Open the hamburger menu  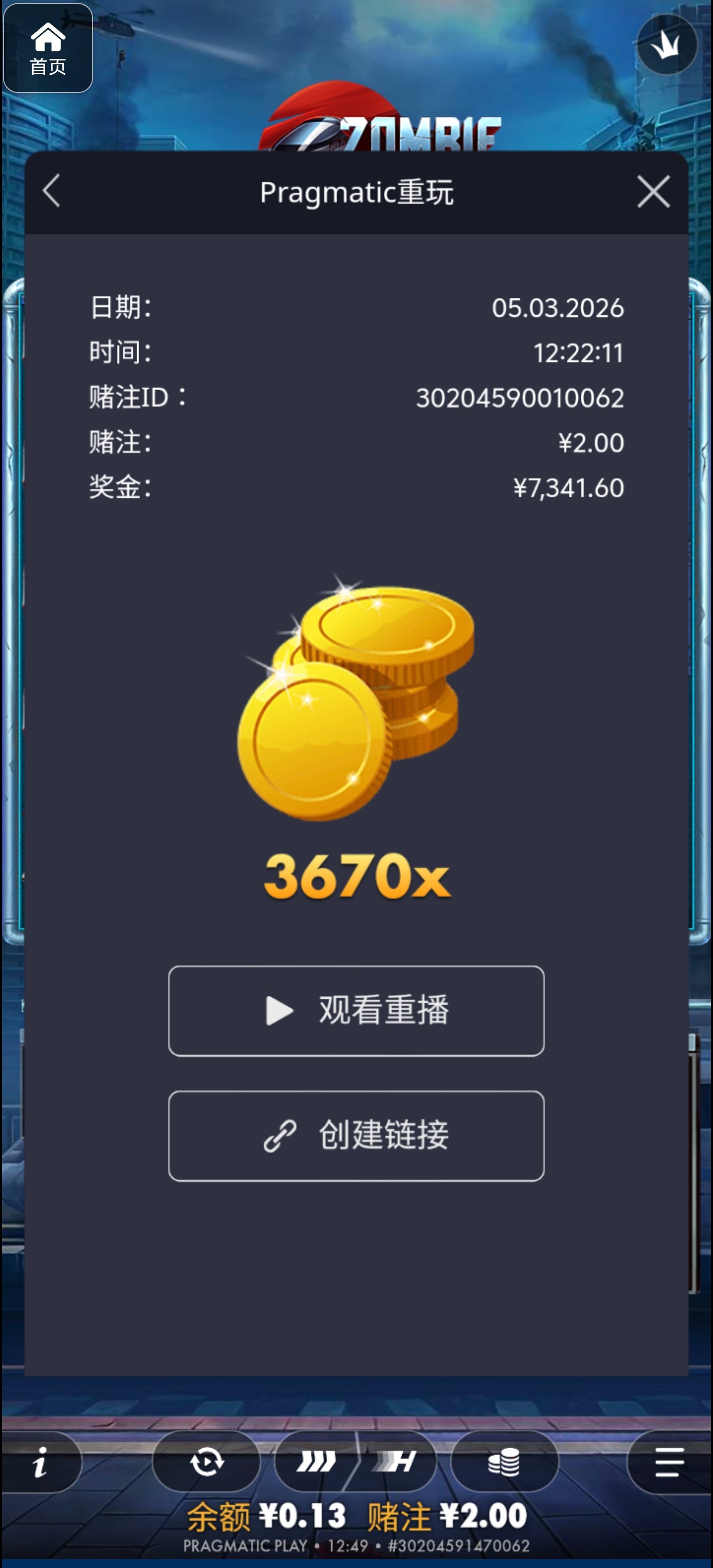click(x=669, y=1462)
